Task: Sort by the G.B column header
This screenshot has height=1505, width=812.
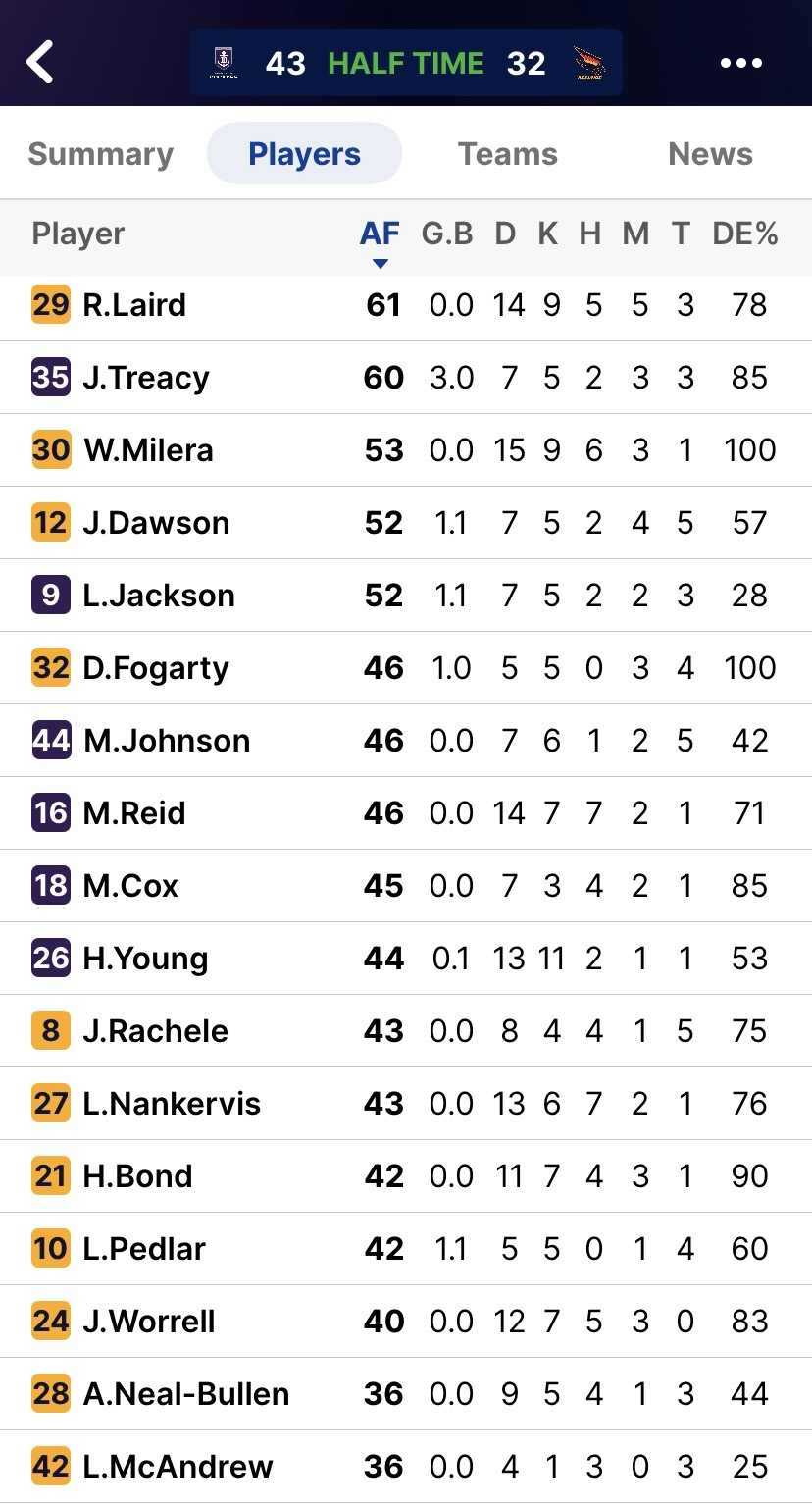Action: pyautogui.click(x=447, y=234)
